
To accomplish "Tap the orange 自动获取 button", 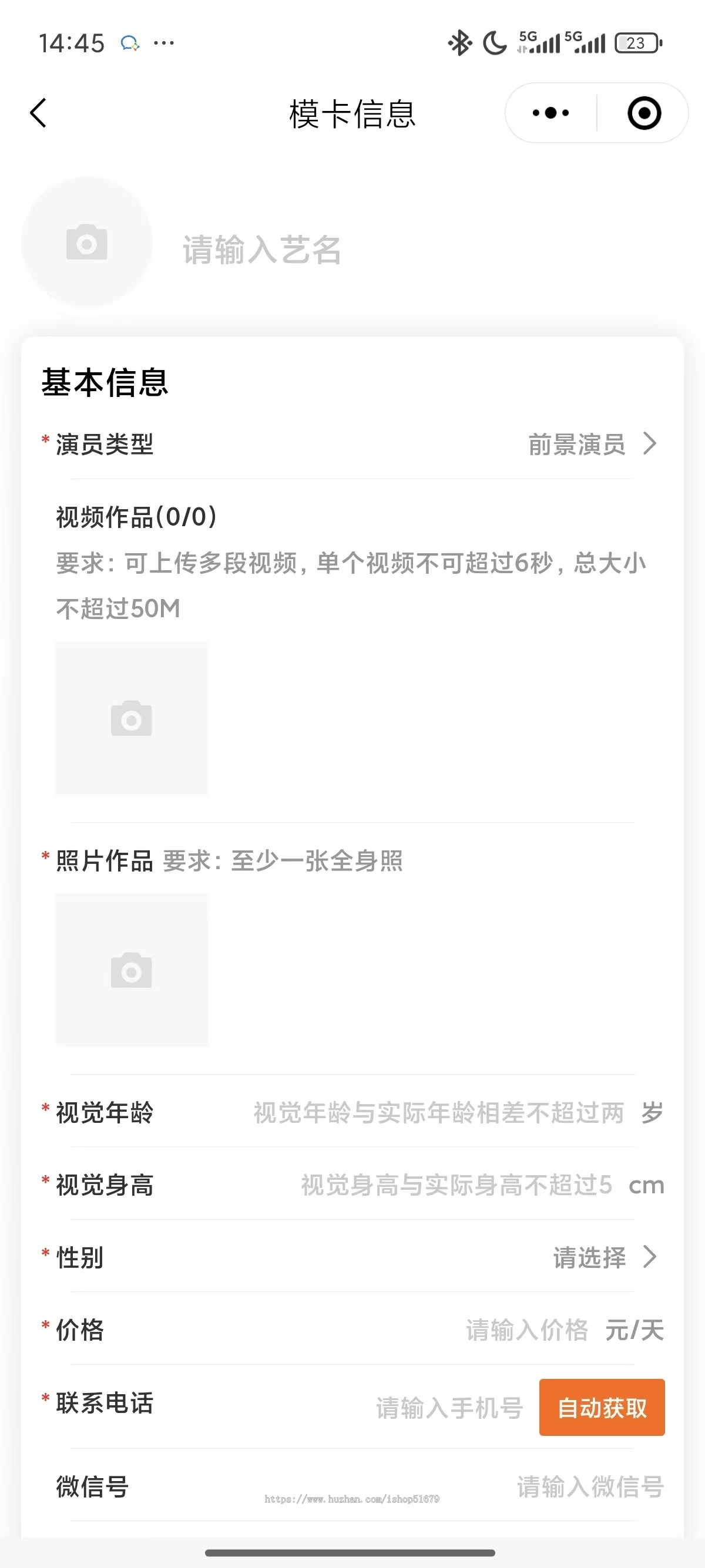I will coord(601,1408).
